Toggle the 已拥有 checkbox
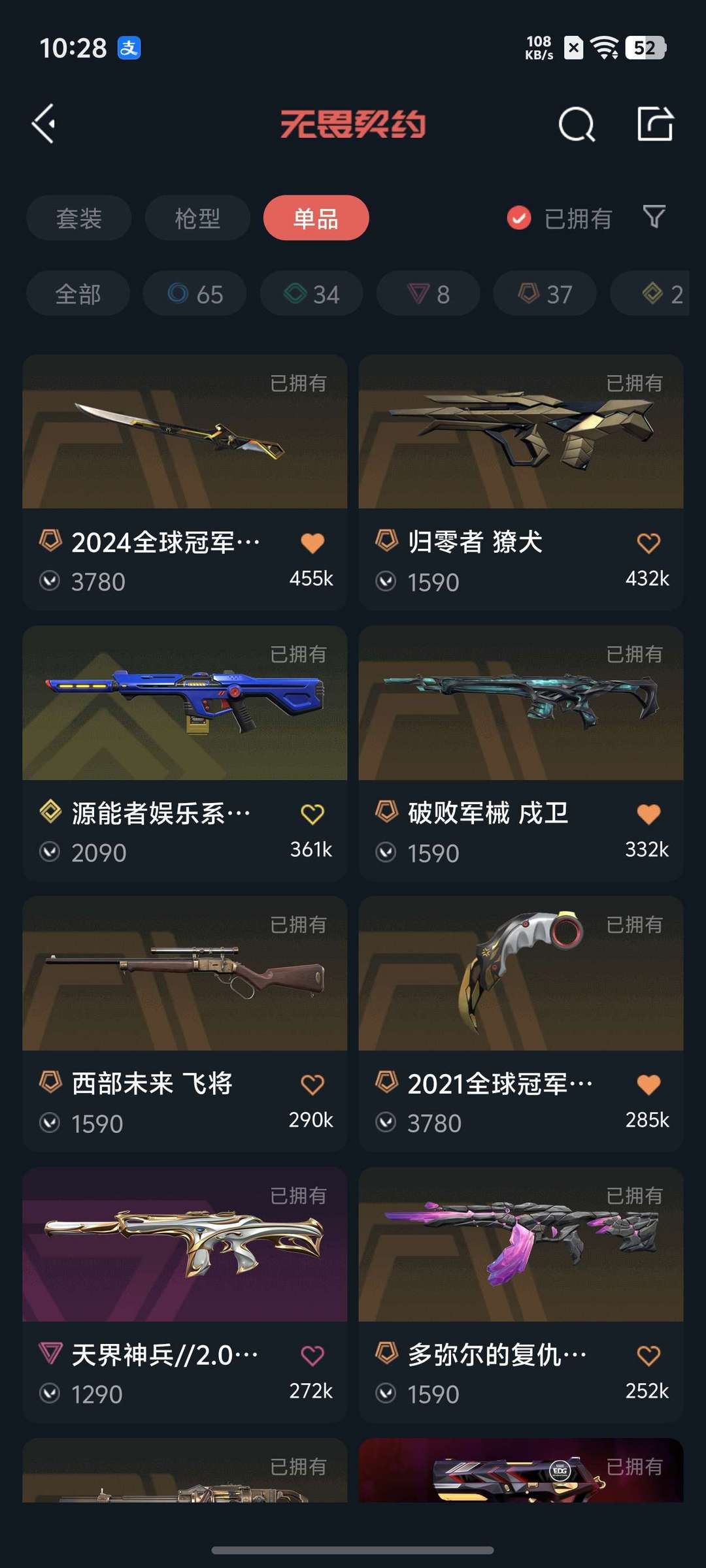The width and height of the screenshot is (706, 1568). (x=519, y=218)
